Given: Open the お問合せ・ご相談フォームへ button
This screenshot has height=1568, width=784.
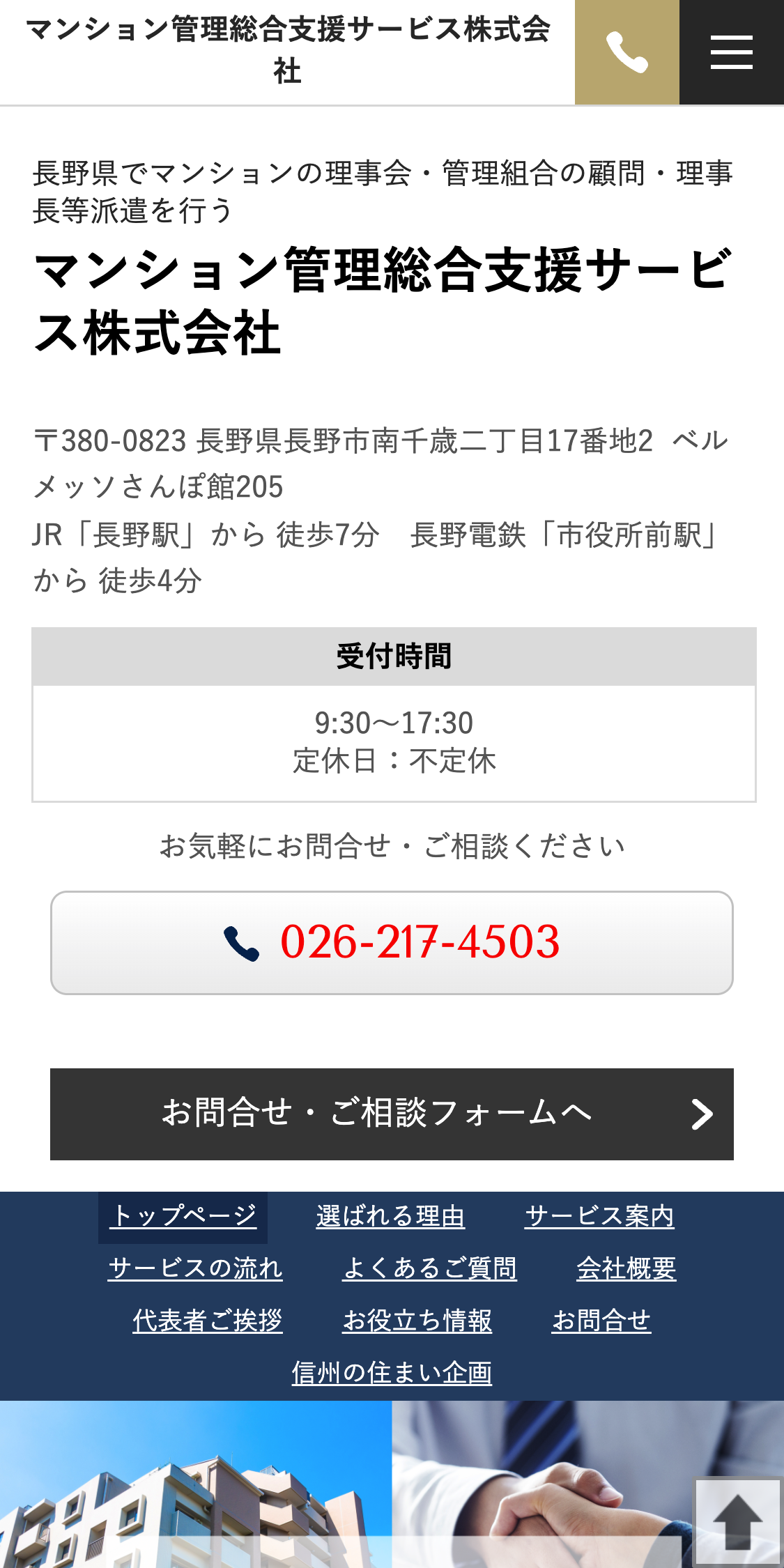Looking at the screenshot, I should 392,1114.
